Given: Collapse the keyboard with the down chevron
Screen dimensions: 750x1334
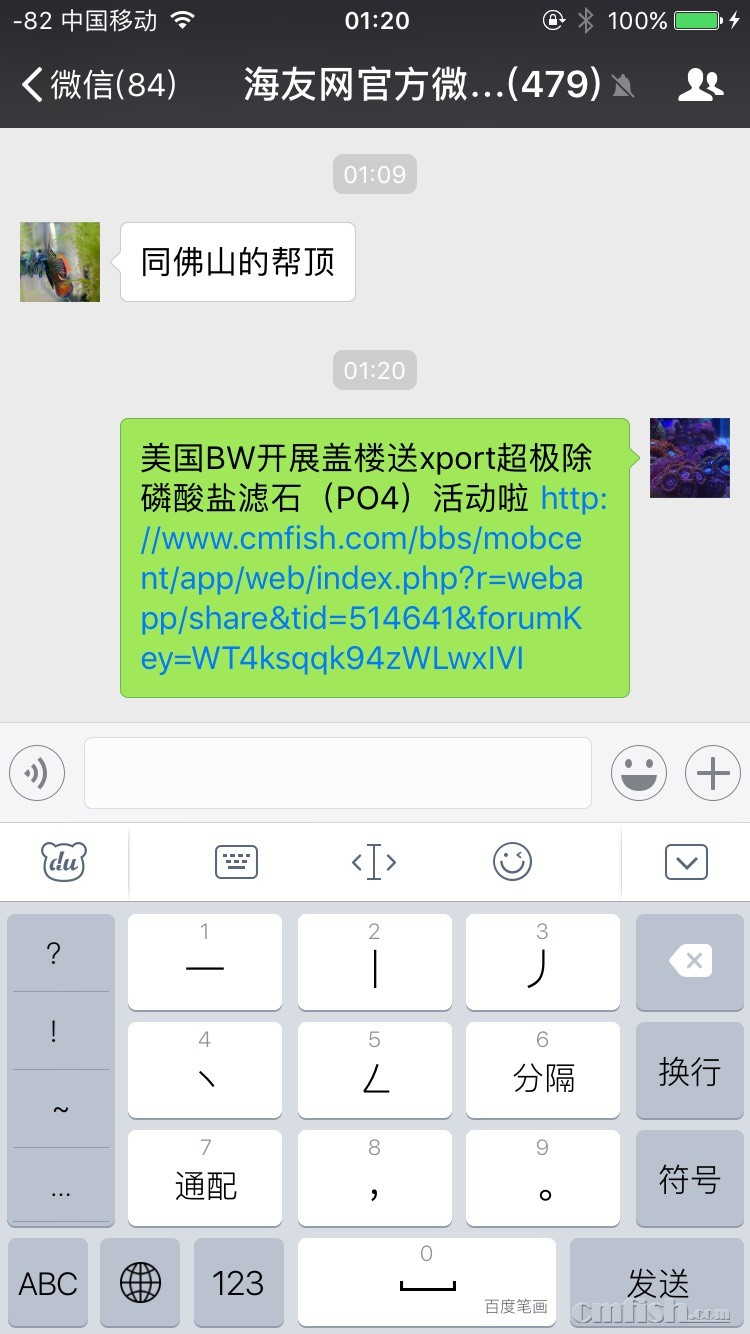Looking at the screenshot, I should [x=686, y=861].
